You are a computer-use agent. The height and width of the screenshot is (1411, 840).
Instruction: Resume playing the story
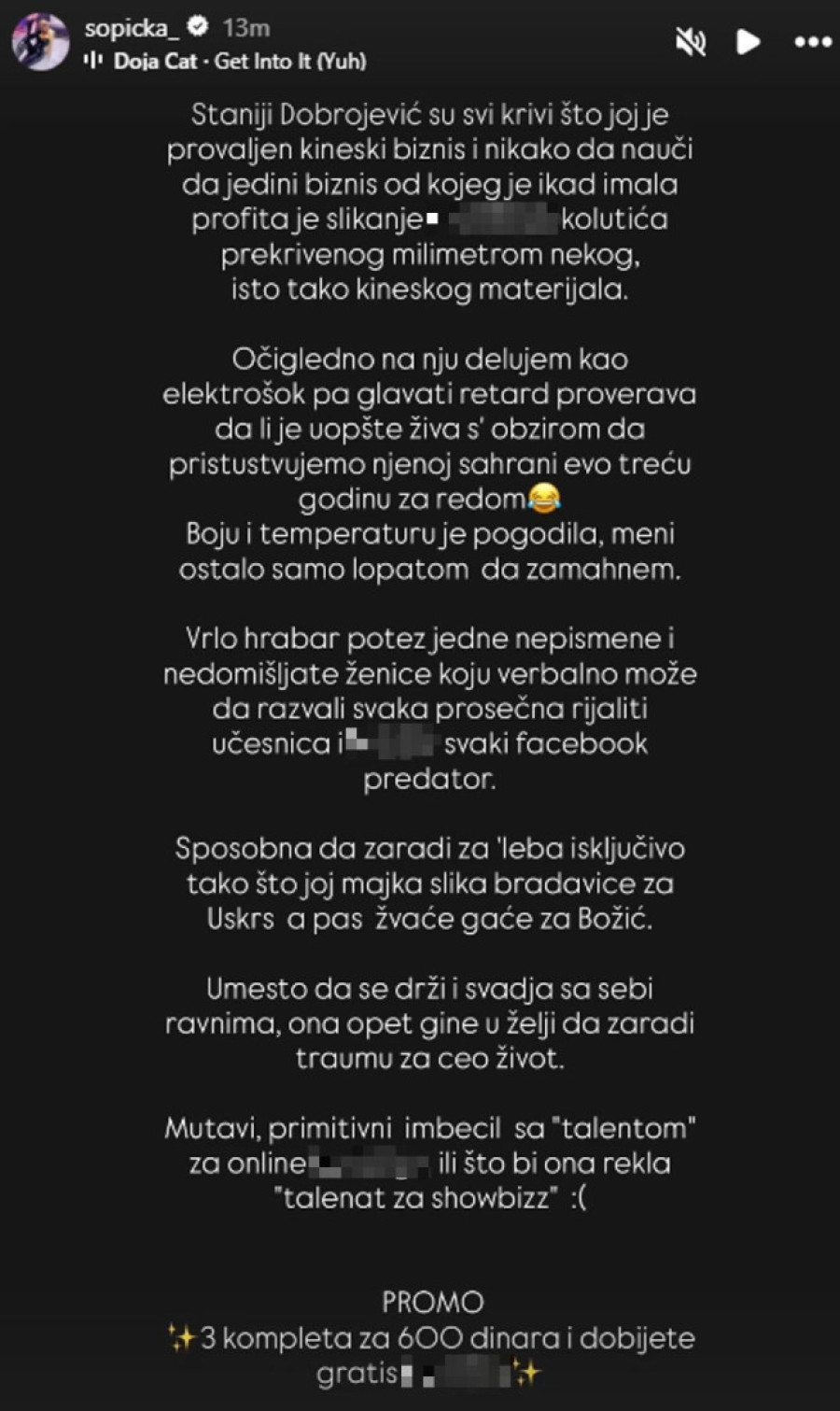[x=748, y=42]
